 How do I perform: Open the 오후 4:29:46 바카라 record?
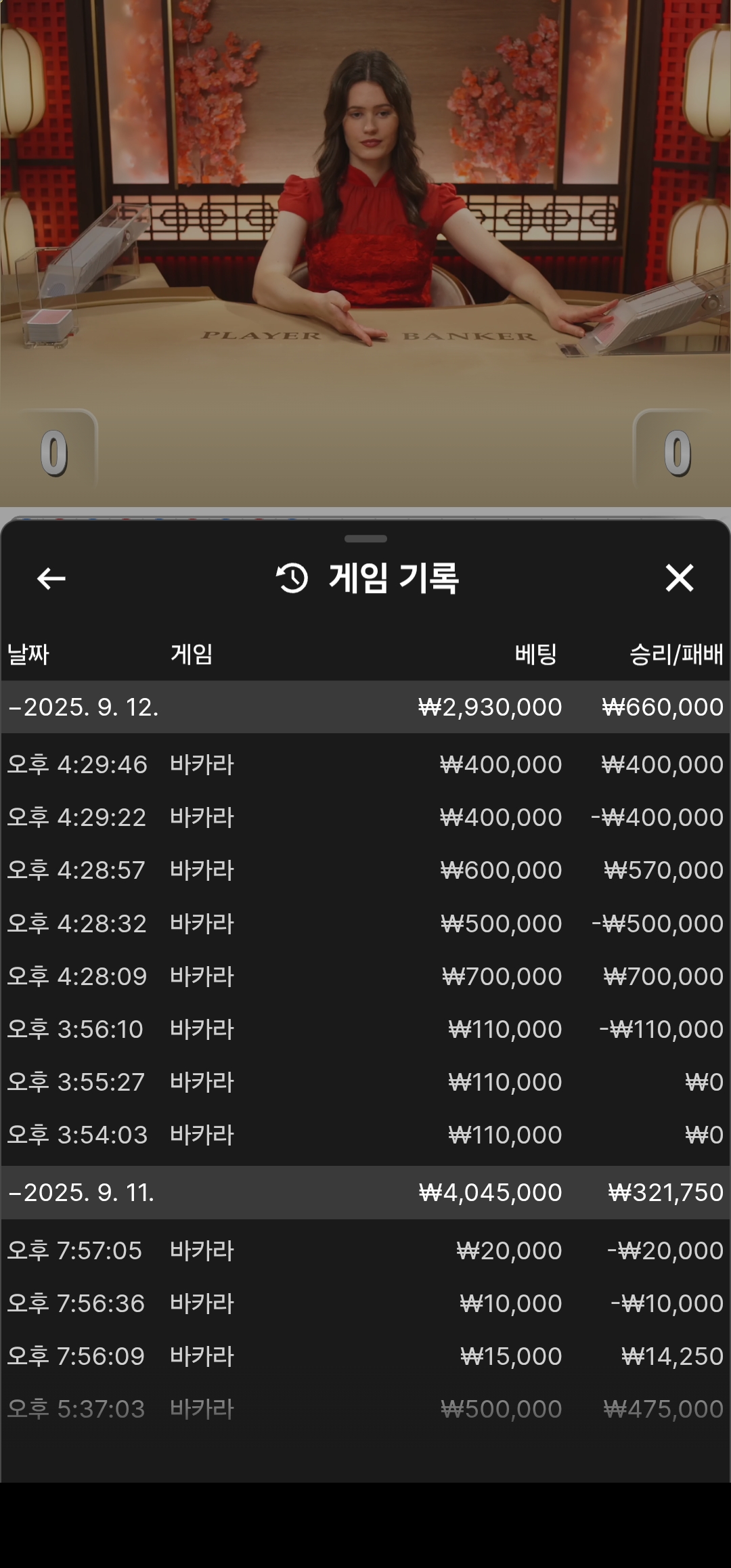coord(365,764)
